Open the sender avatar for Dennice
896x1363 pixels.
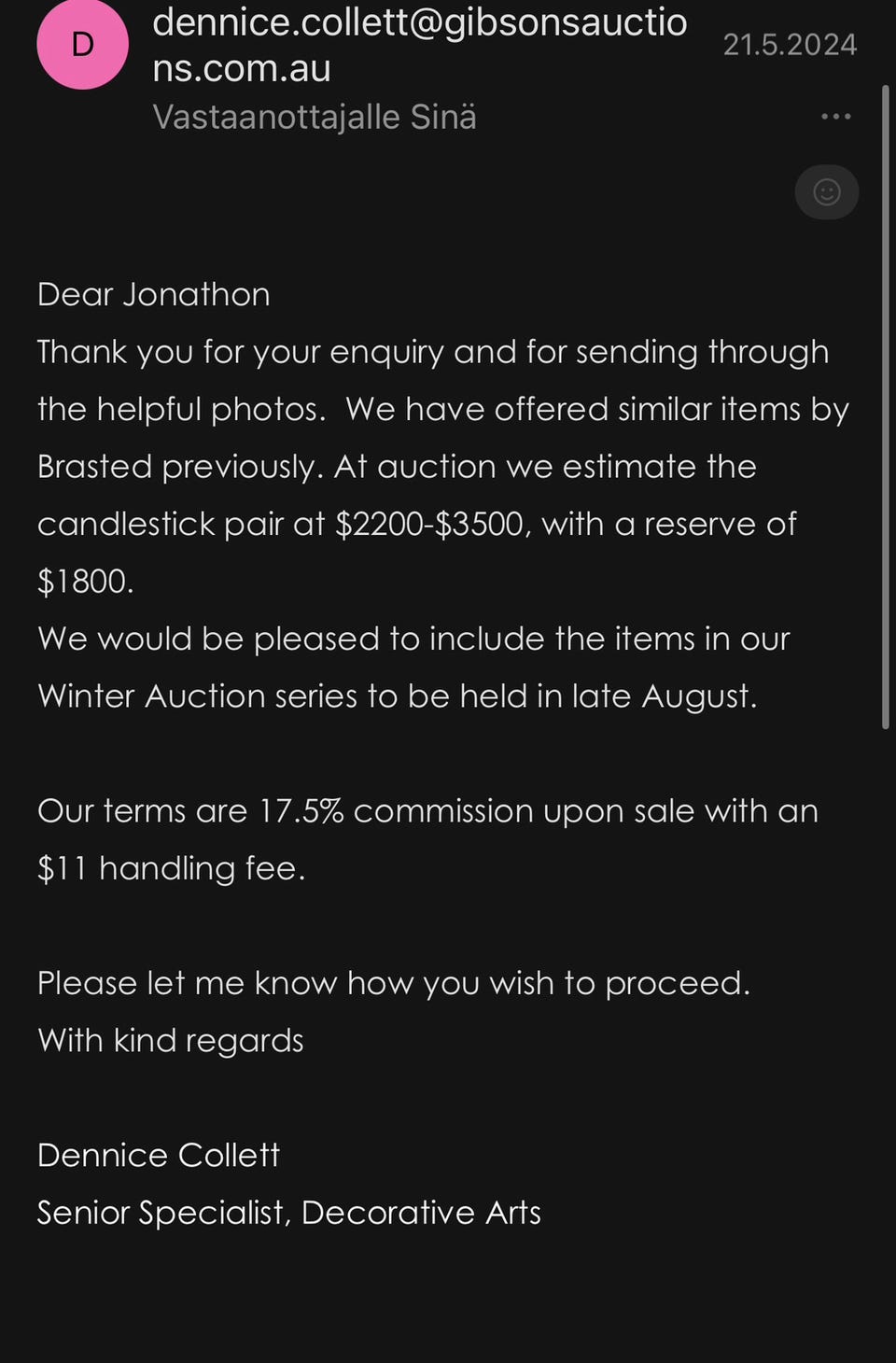(x=82, y=45)
